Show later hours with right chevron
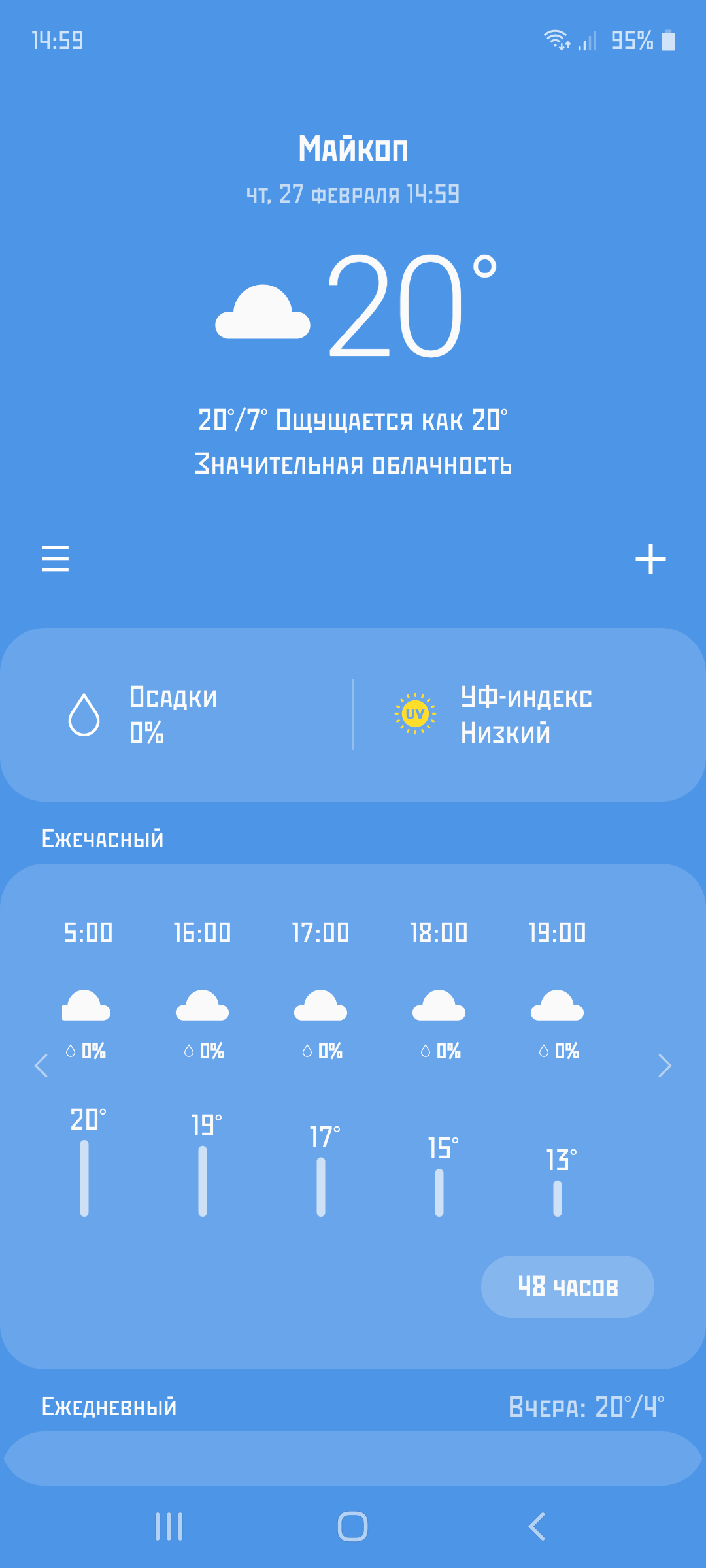The height and width of the screenshot is (1568, 706). [x=665, y=1066]
